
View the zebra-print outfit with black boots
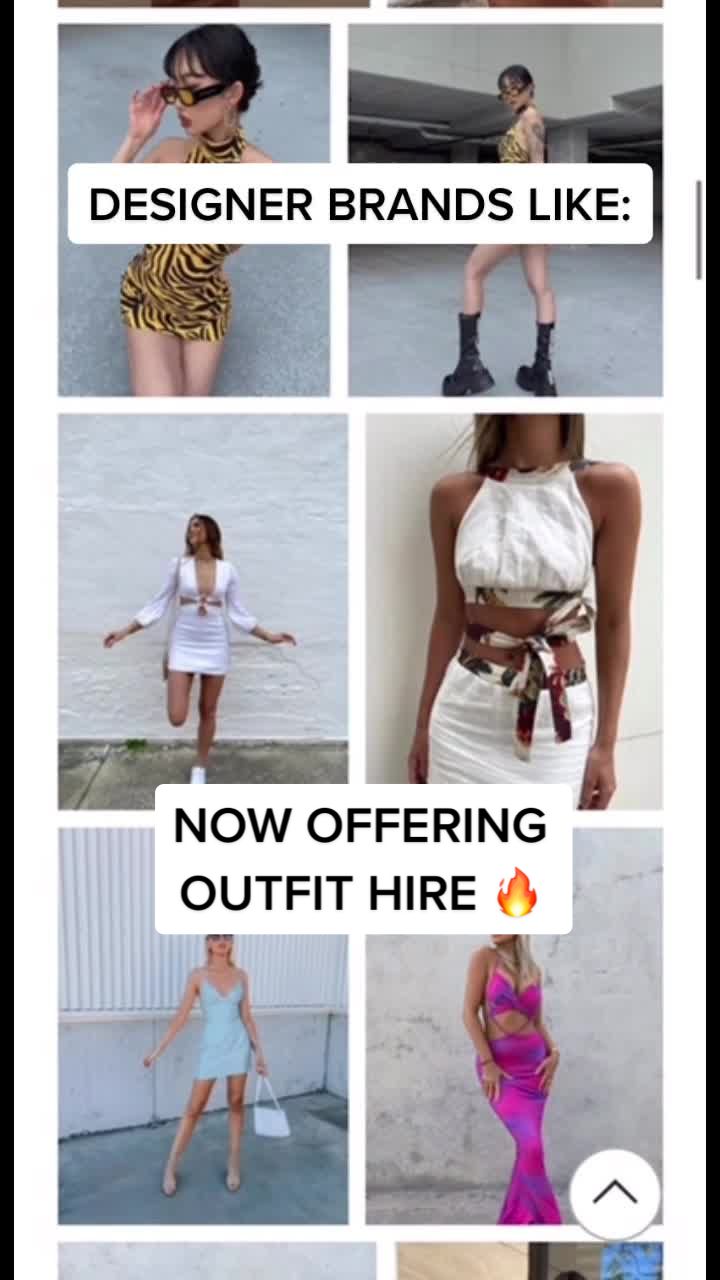[x=505, y=310]
